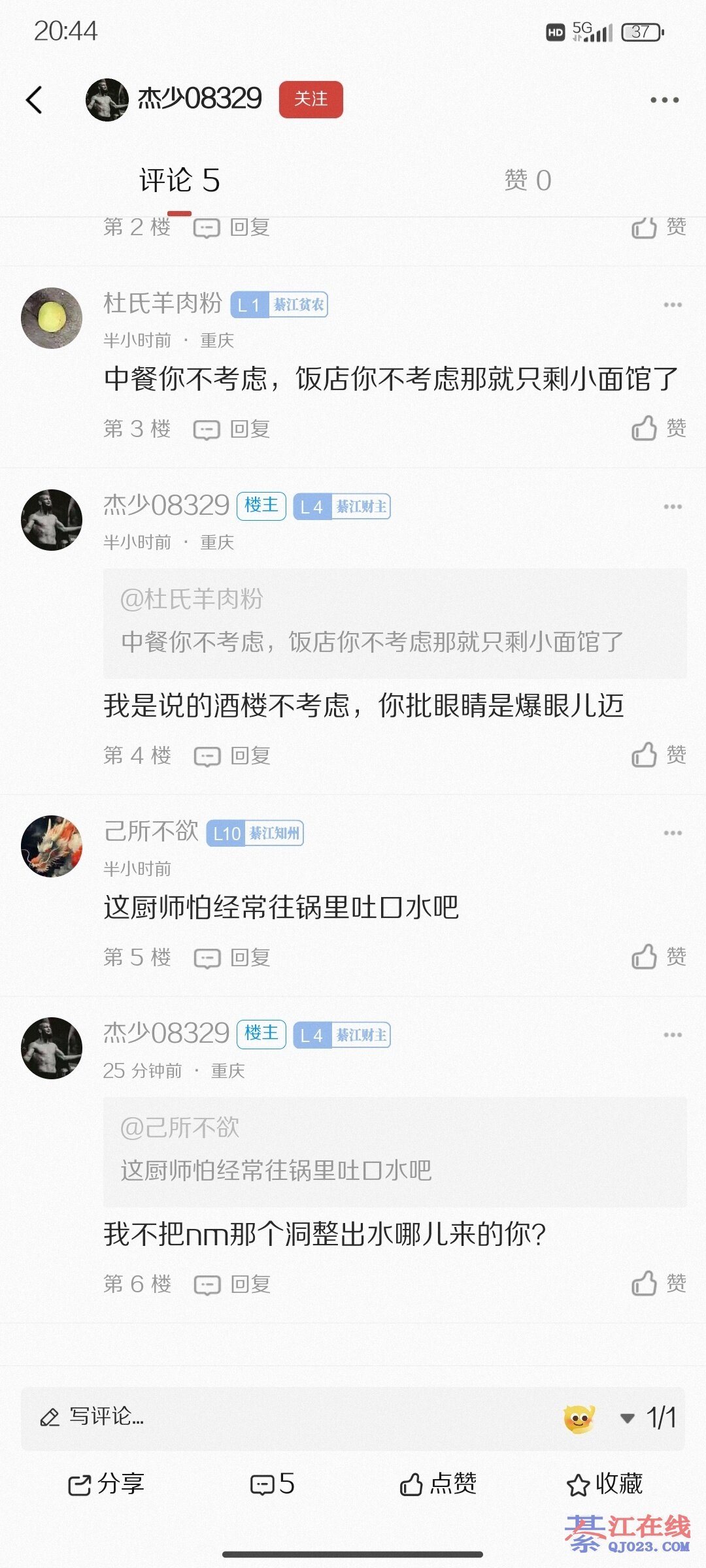The image size is (706, 1568).
Task: Reply to 杜氏羊肉粉's 第 3 楼 comment
Action: [232, 429]
